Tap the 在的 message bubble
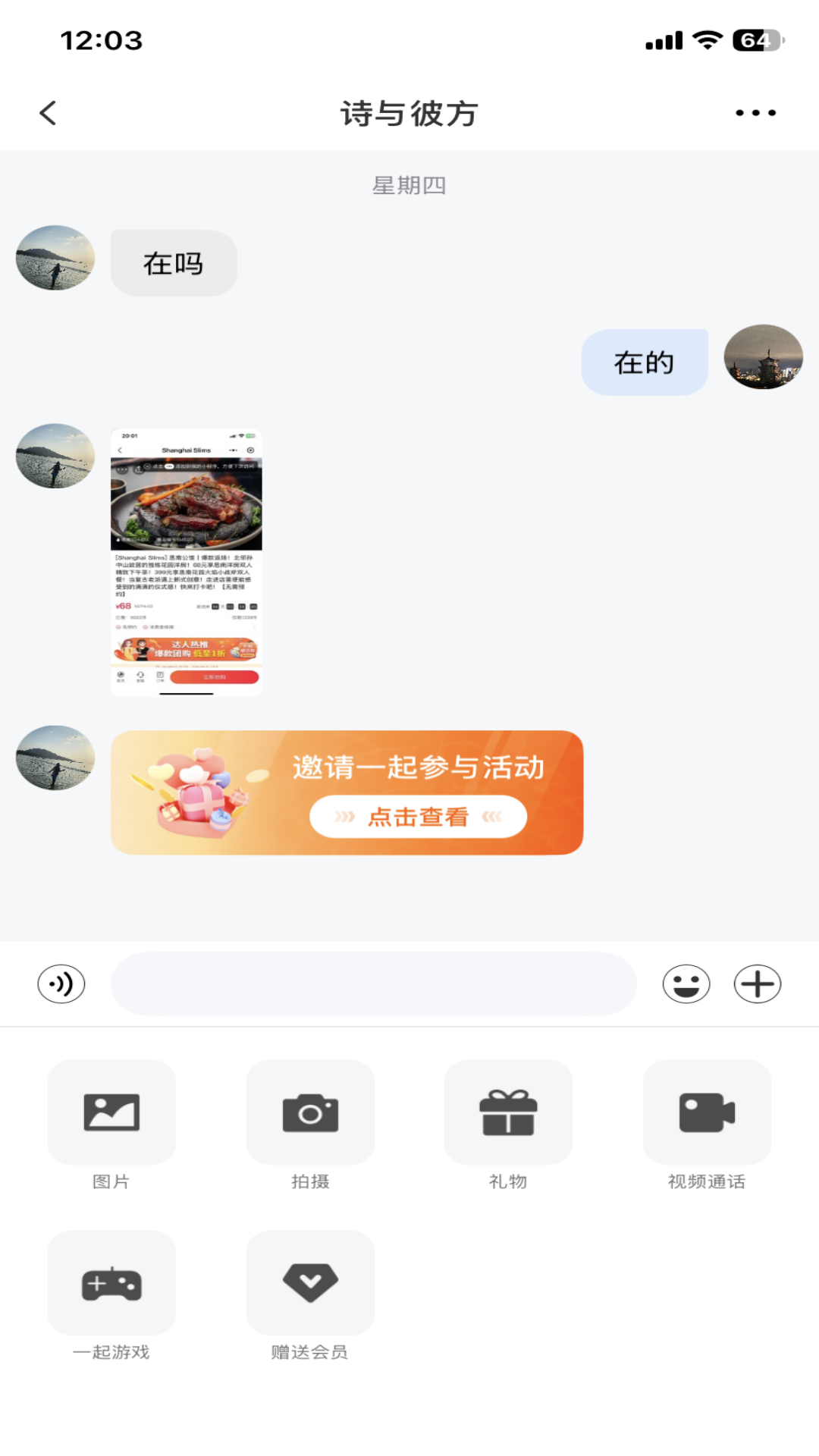 coord(644,362)
